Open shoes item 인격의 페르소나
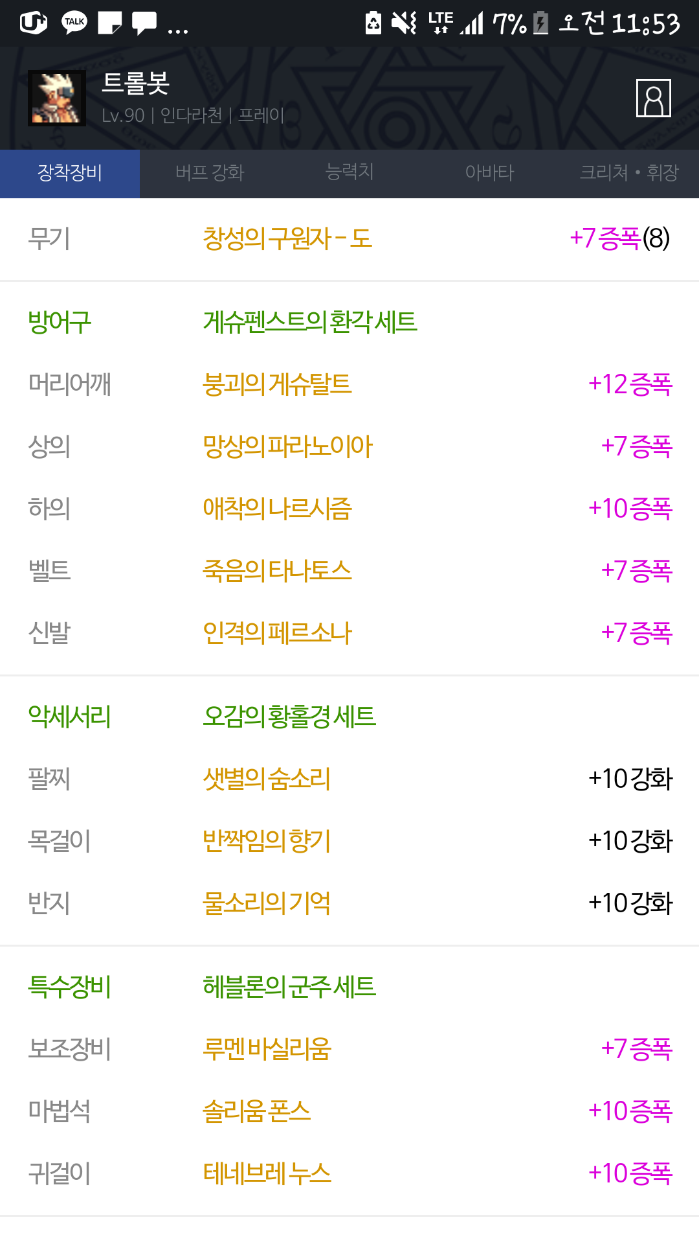The height and width of the screenshot is (1244, 699). tap(277, 632)
